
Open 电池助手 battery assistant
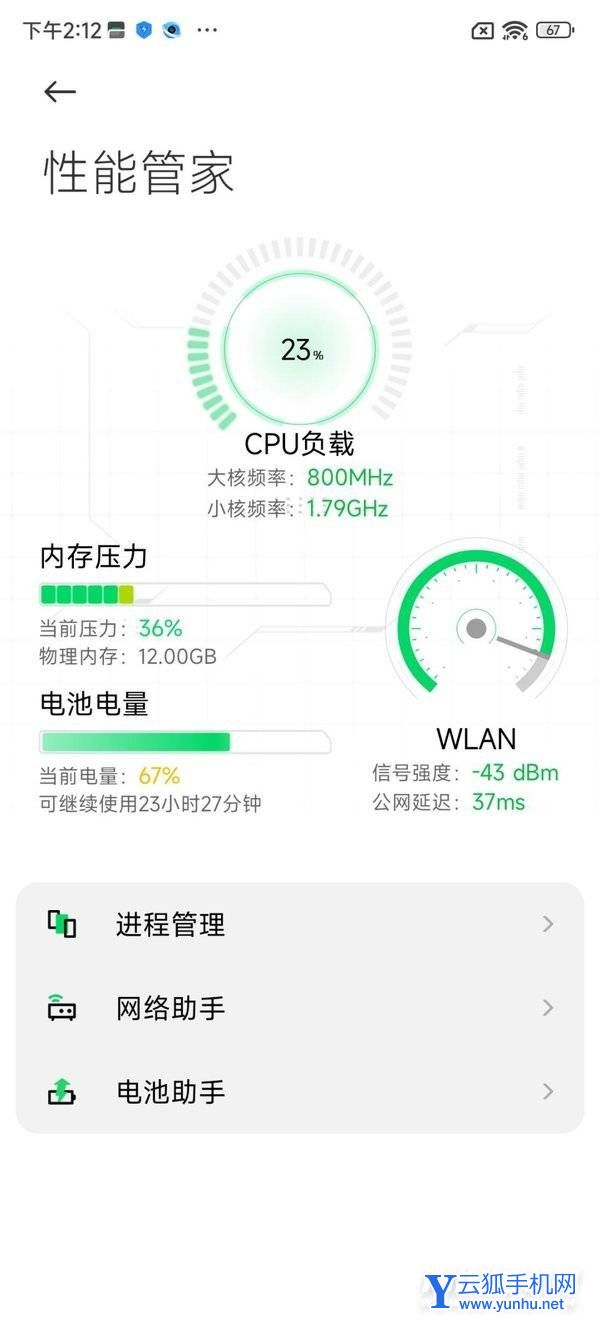(300, 1092)
